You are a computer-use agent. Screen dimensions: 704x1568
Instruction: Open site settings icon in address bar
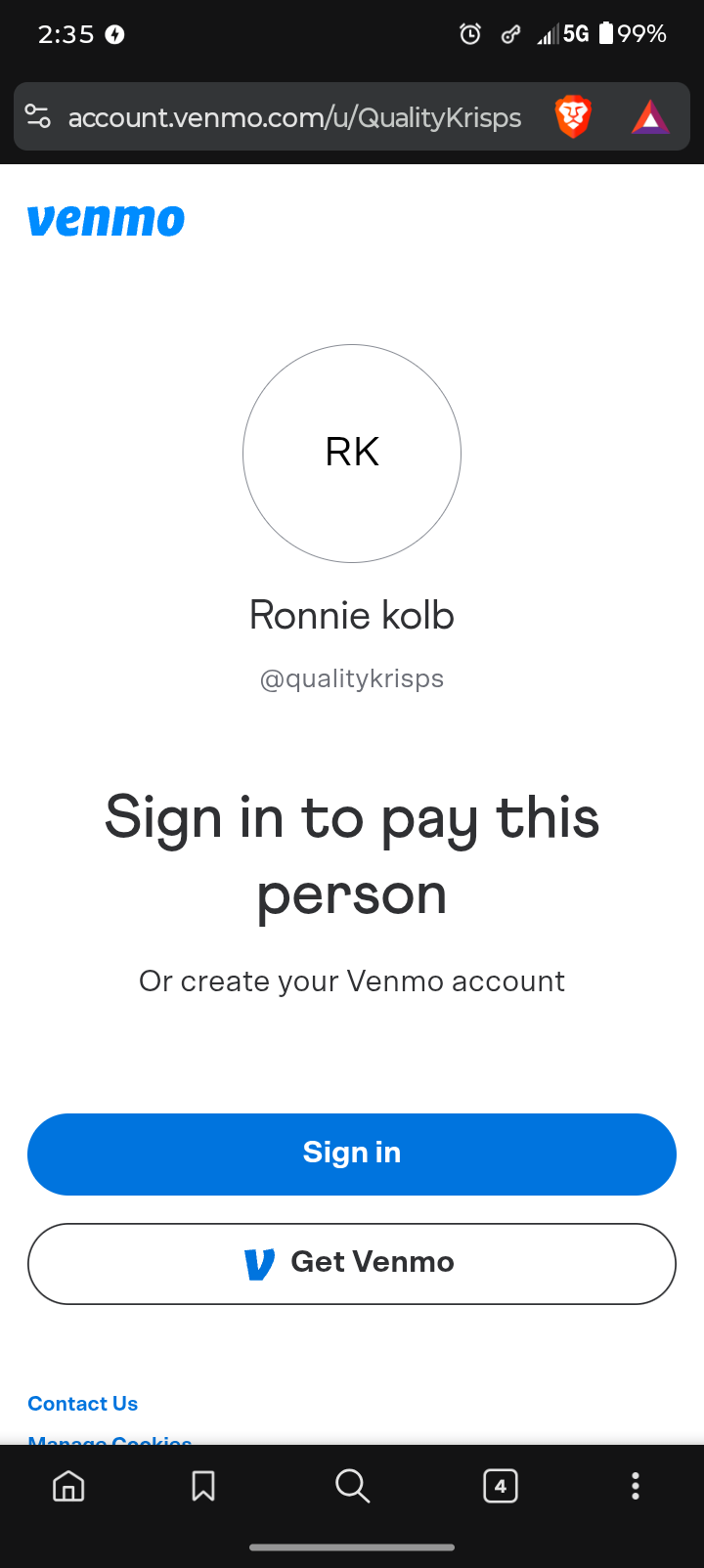point(38,117)
